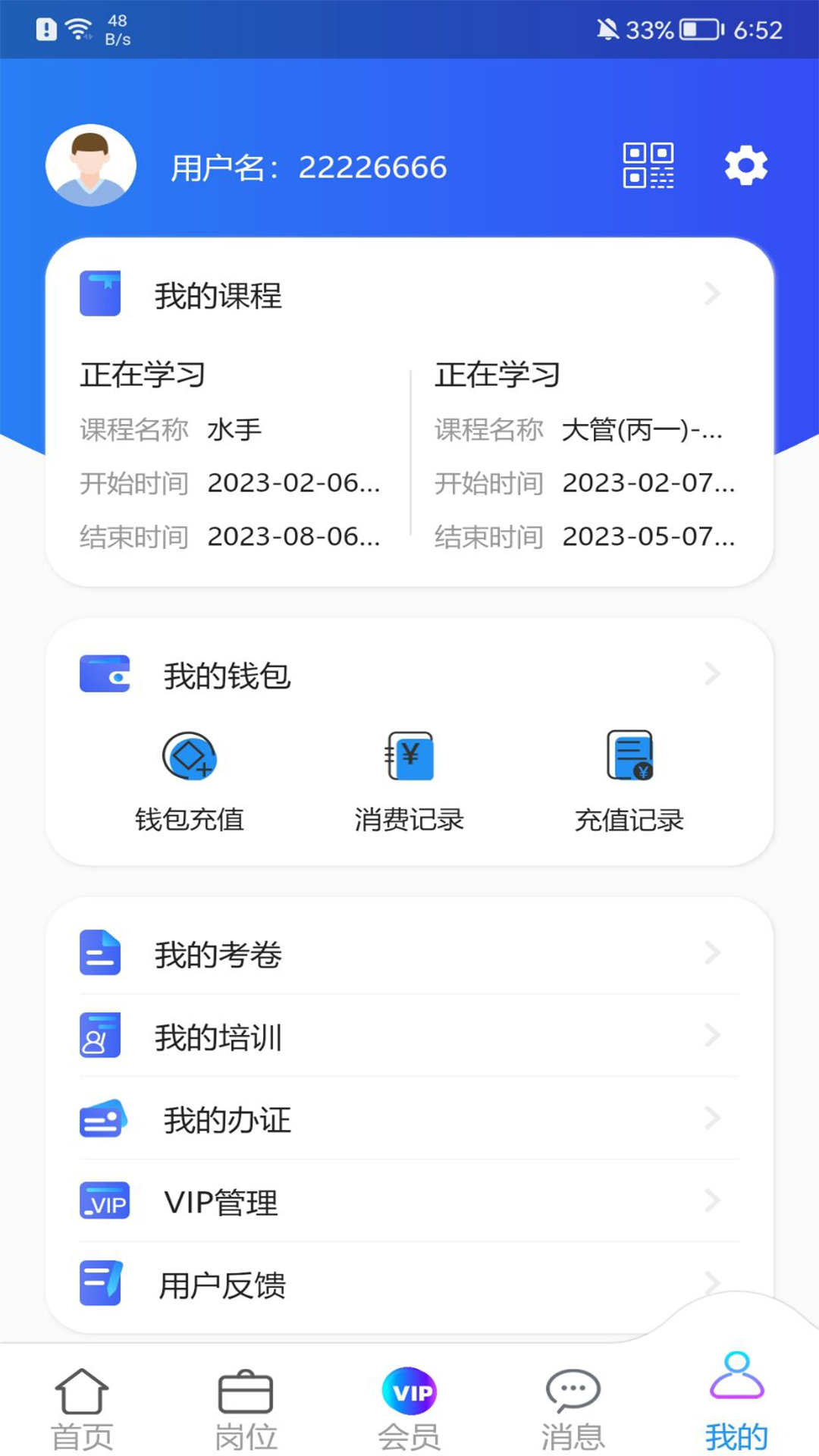Open settings via the gear icon
This screenshot has width=819, height=1456.
[x=747, y=165]
